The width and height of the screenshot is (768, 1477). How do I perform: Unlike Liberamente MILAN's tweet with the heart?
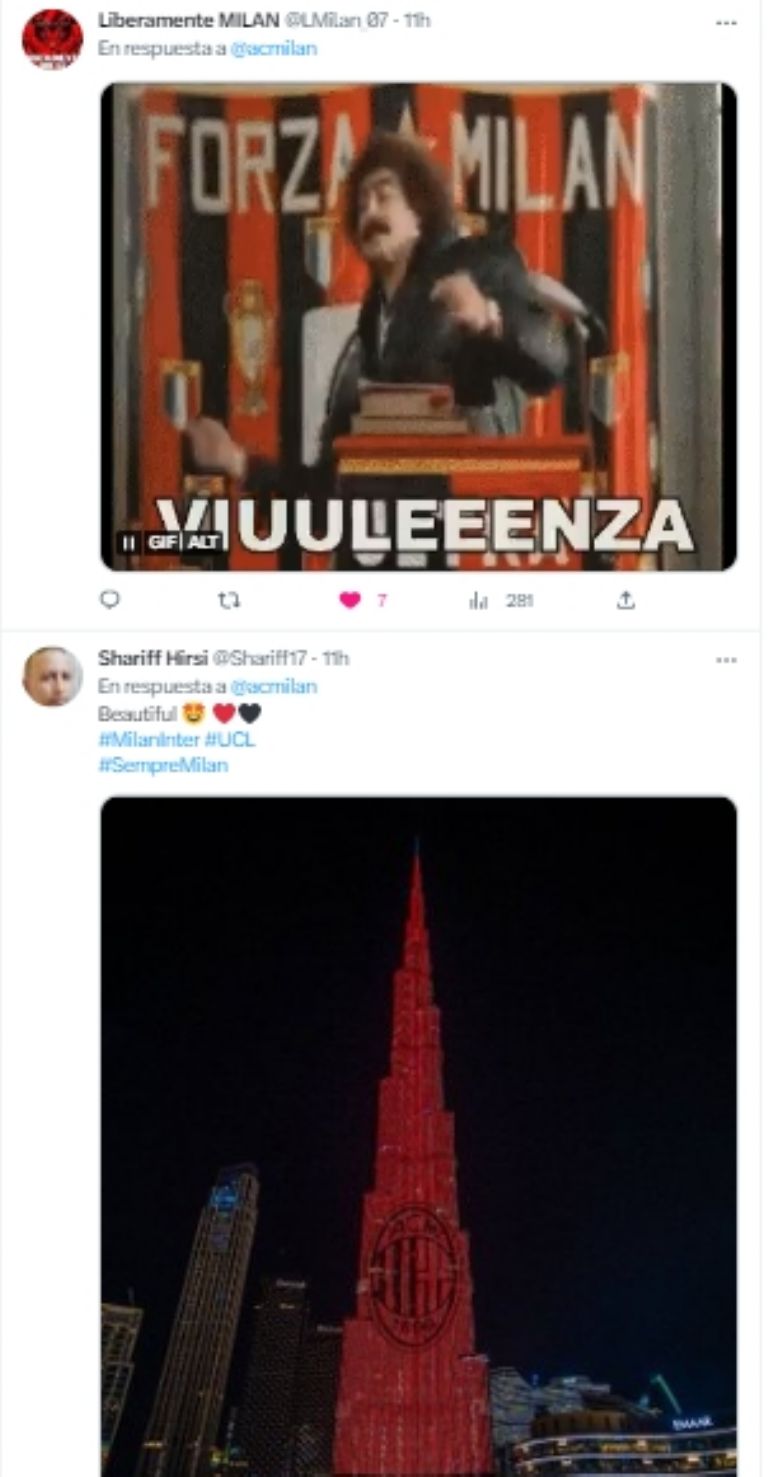pos(350,600)
